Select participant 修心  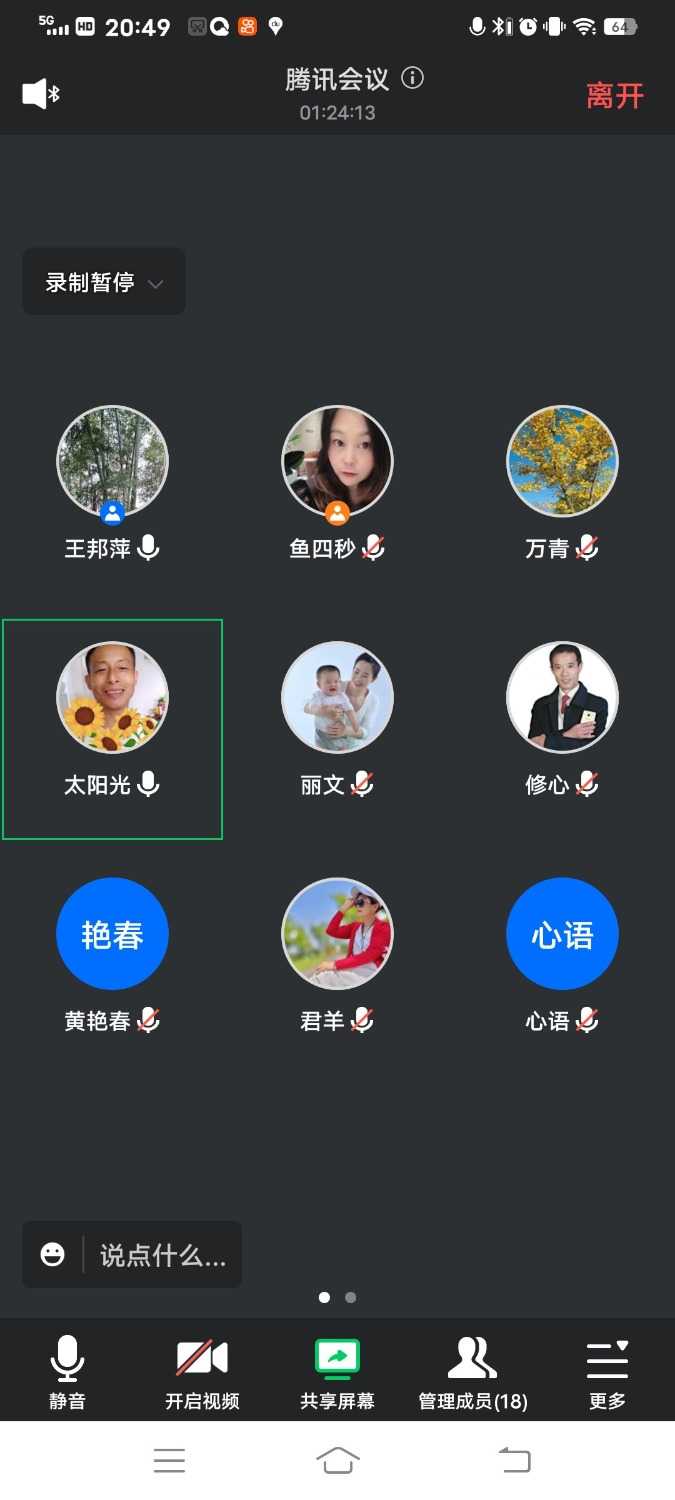[562, 698]
